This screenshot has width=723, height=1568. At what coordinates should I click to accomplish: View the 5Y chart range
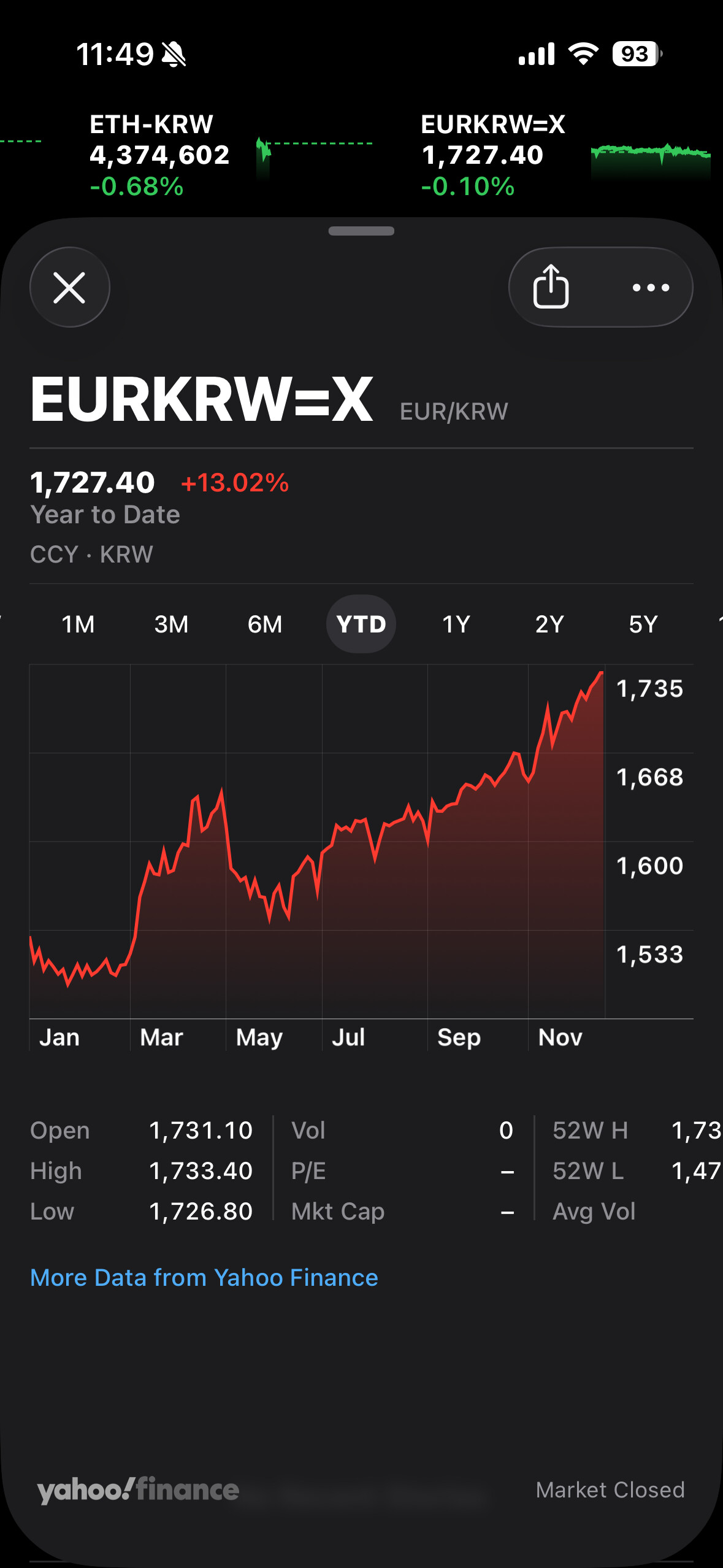(x=643, y=625)
